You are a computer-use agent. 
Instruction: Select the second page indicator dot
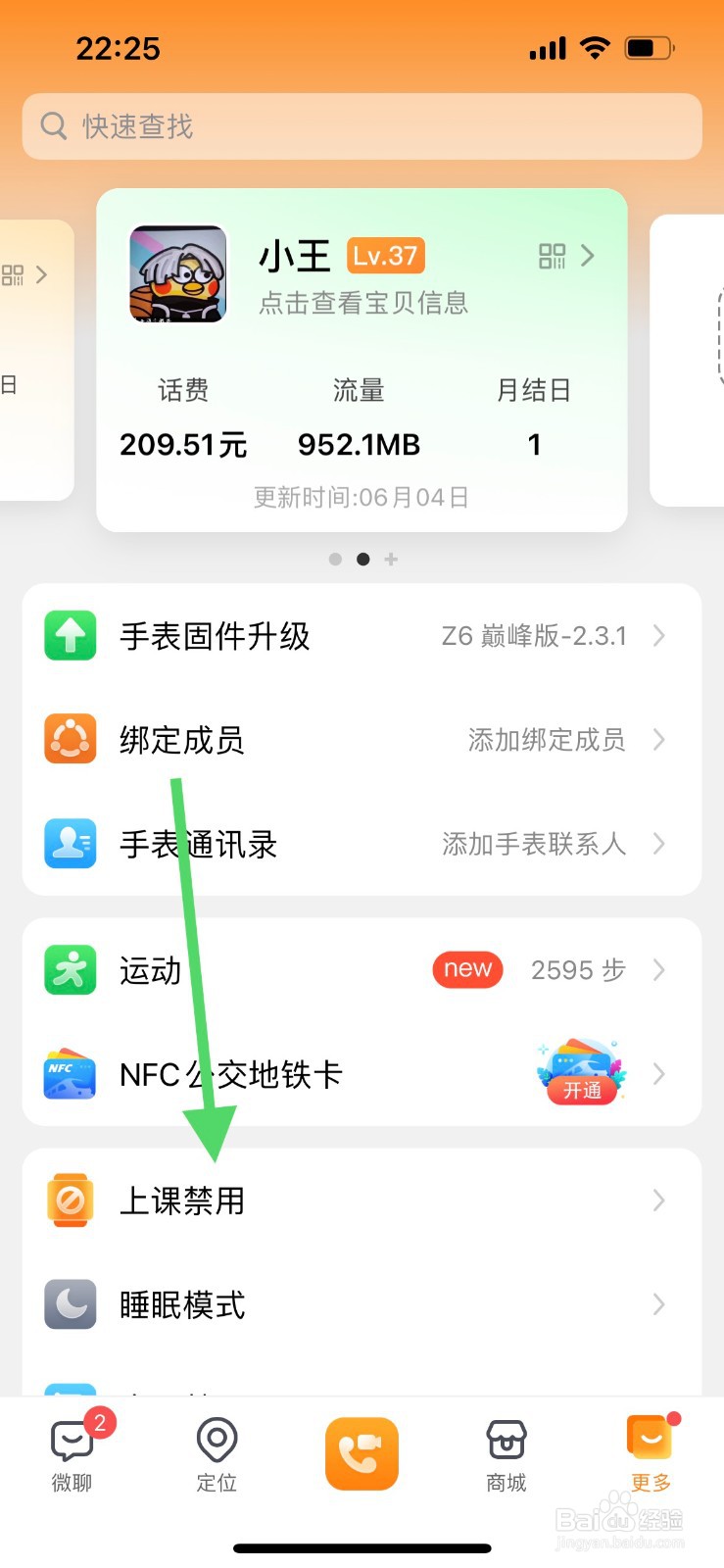click(362, 559)
